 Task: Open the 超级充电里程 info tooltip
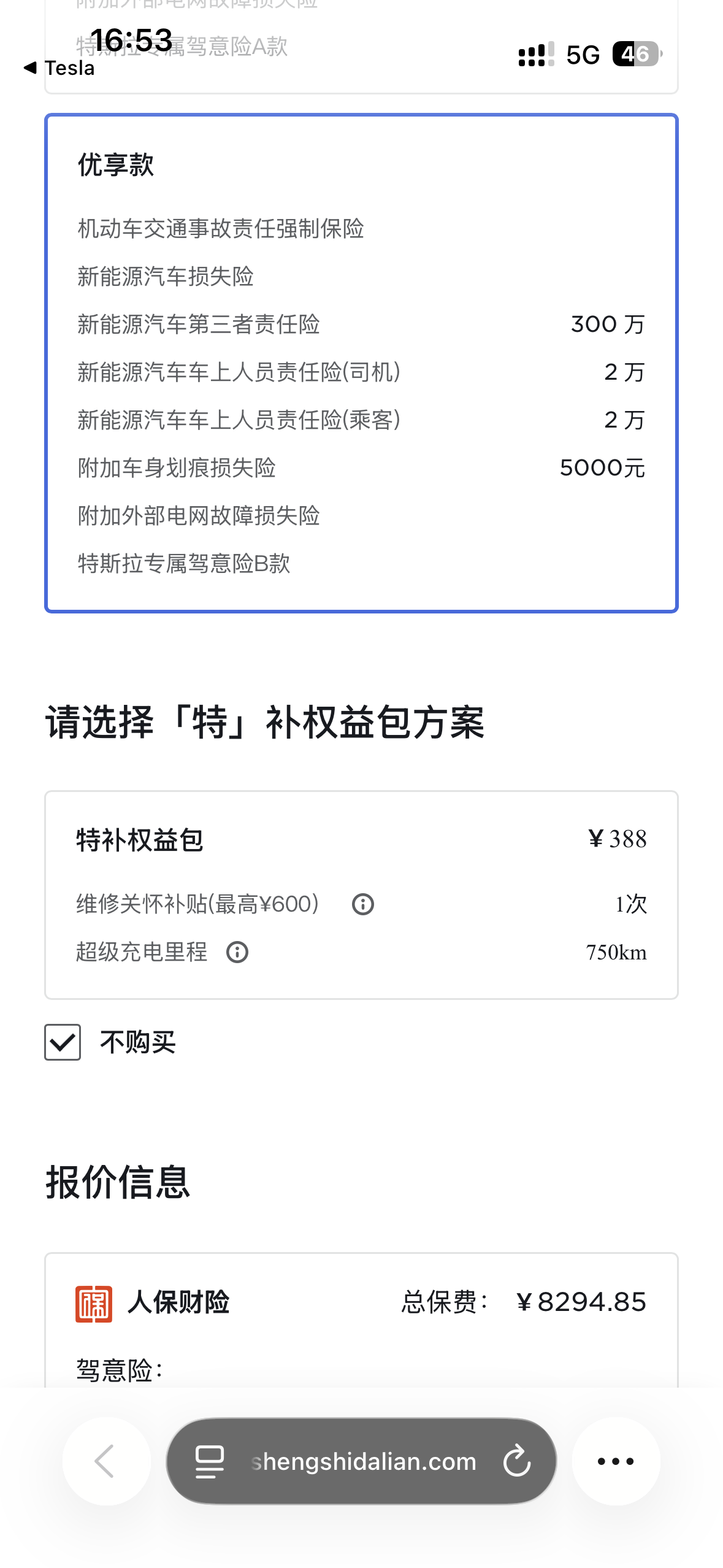(x=238, y=951)
